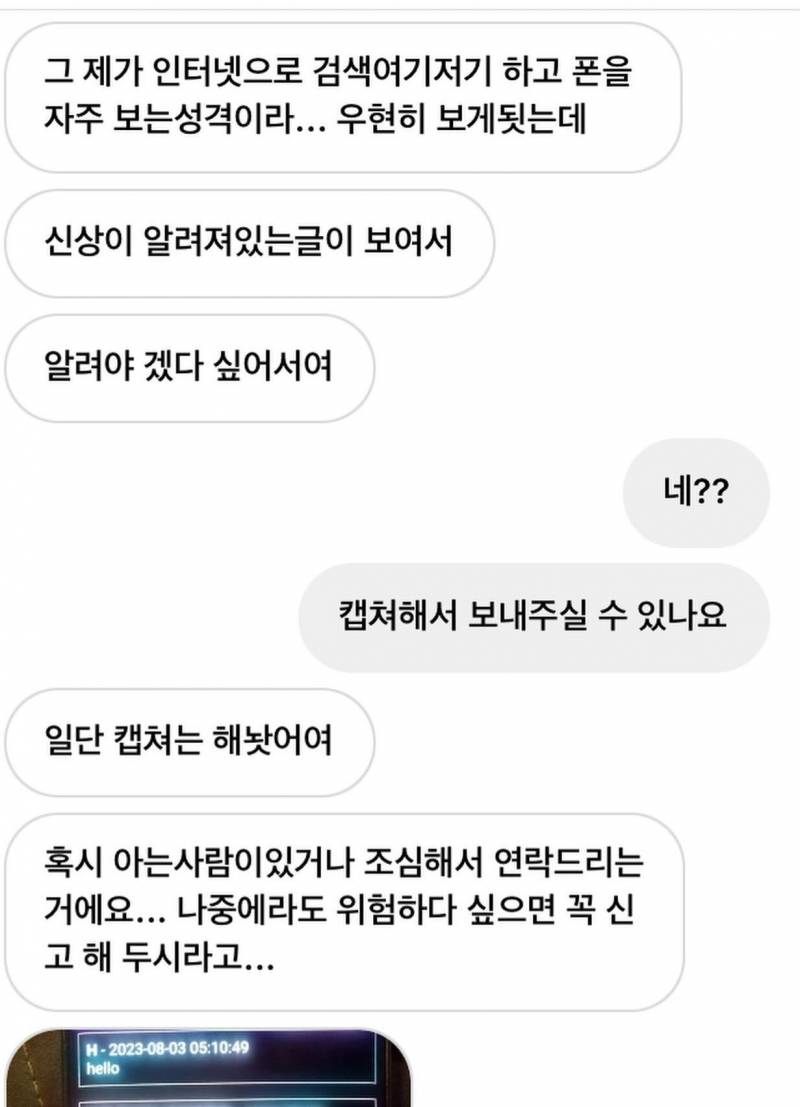Select the long message about 조심해서 연락드리는
Screen dimensions: 800x1107
coord(350,910)
